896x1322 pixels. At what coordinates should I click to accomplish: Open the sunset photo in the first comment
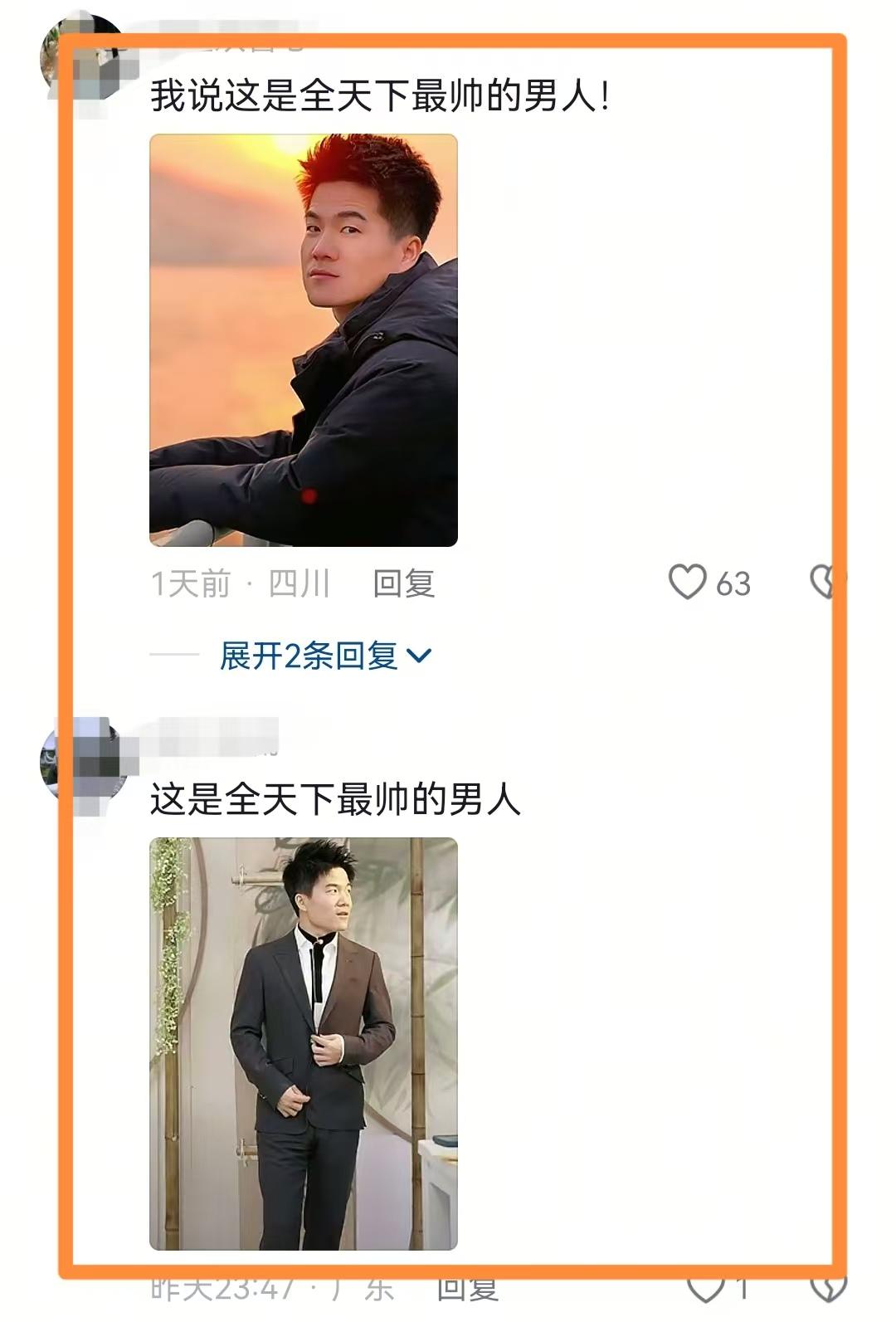coord(303,340)
